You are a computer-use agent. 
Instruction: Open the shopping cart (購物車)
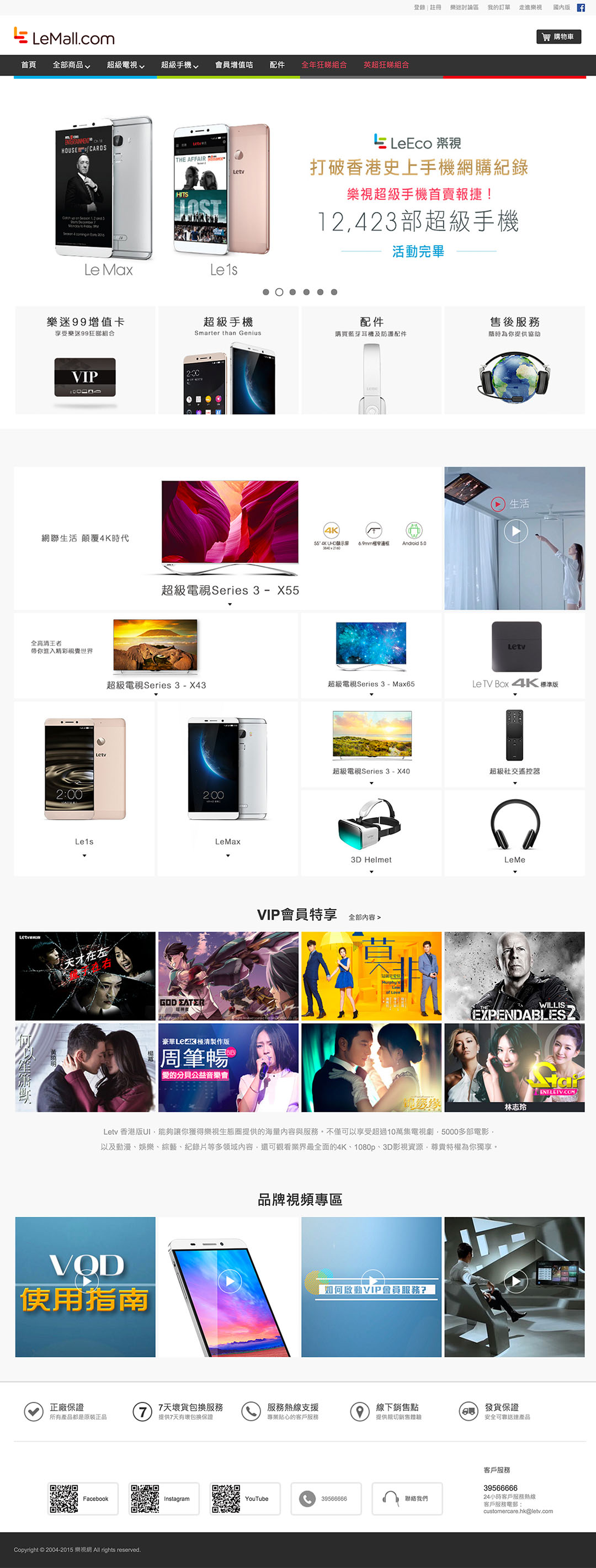pos(558,37)
